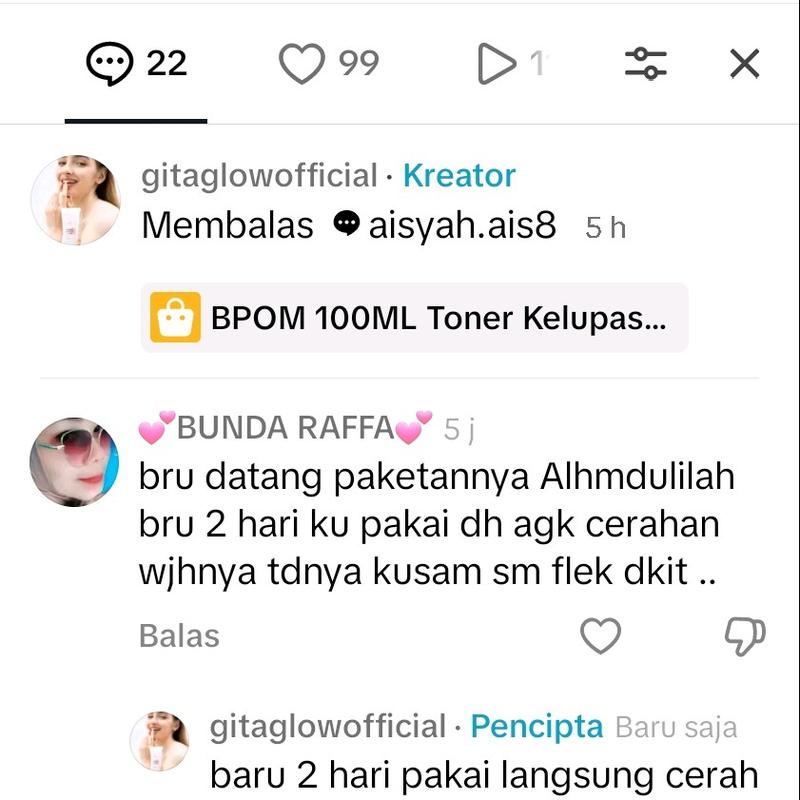Open gitaglowofficial's avatar beside the Pencipta reply
The width and height of the screenshot is (800, 800).
[160, 741]
